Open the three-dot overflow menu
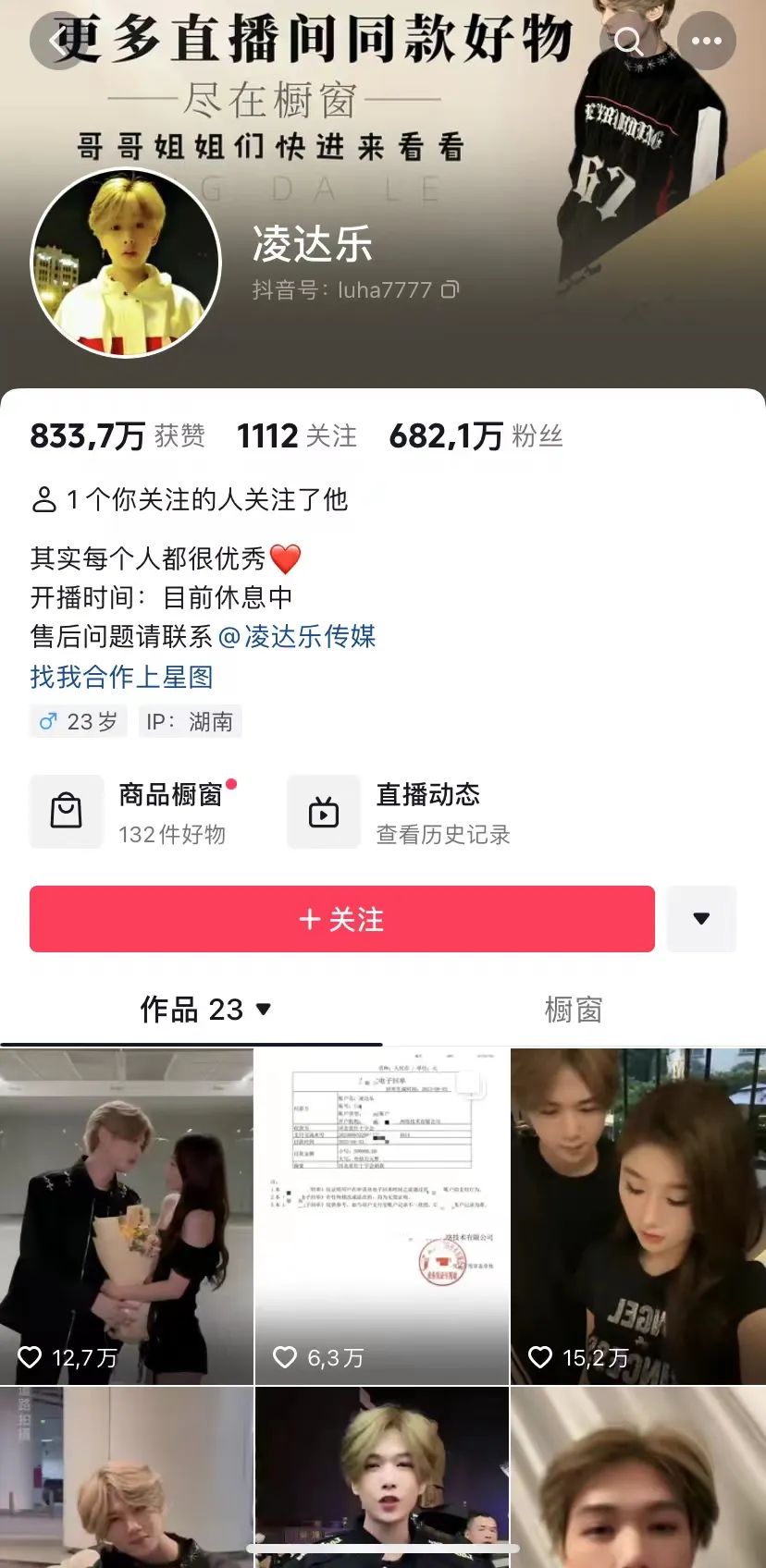 (707, 41)
